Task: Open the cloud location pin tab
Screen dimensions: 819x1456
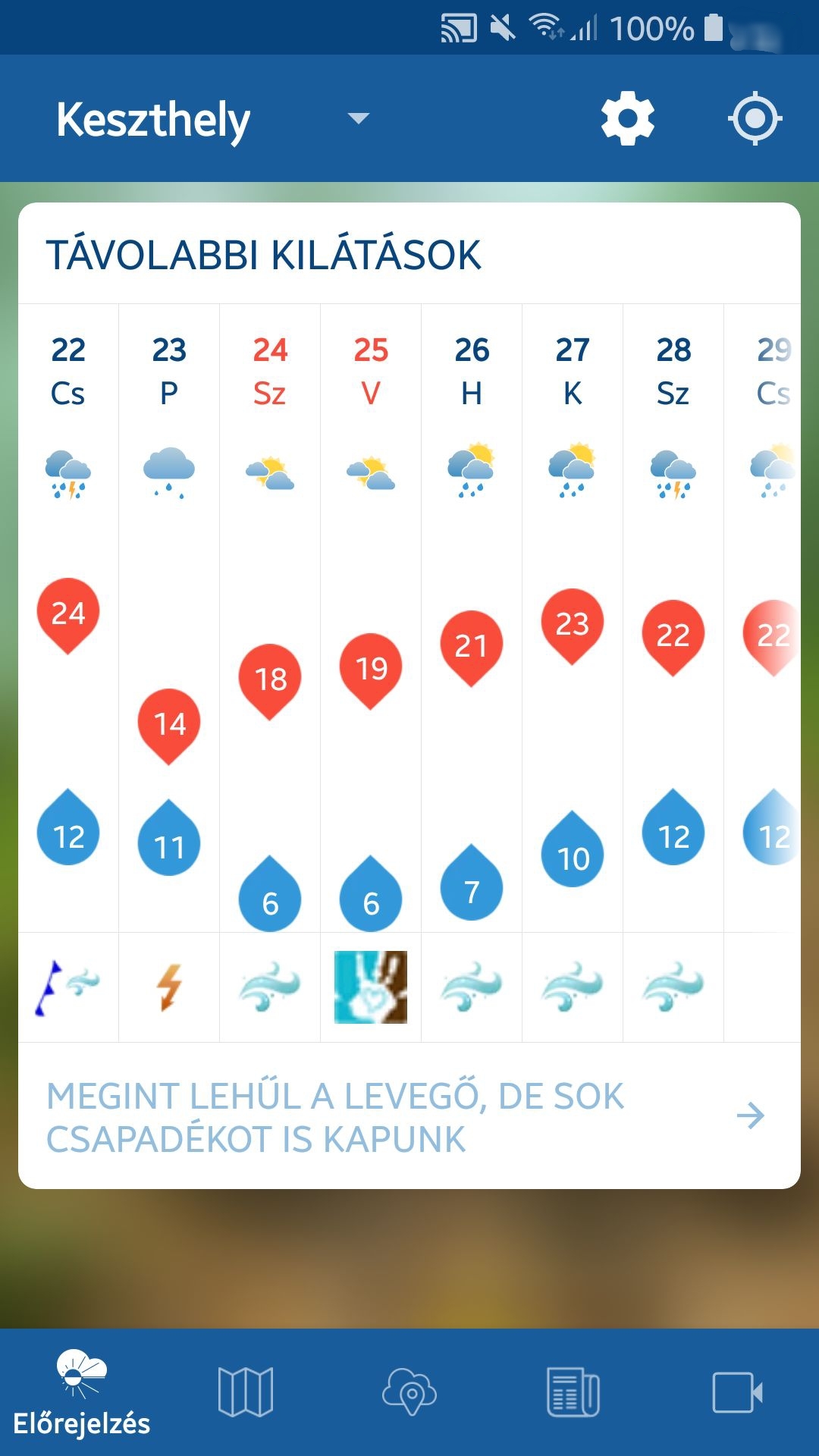Action: 409,1392
